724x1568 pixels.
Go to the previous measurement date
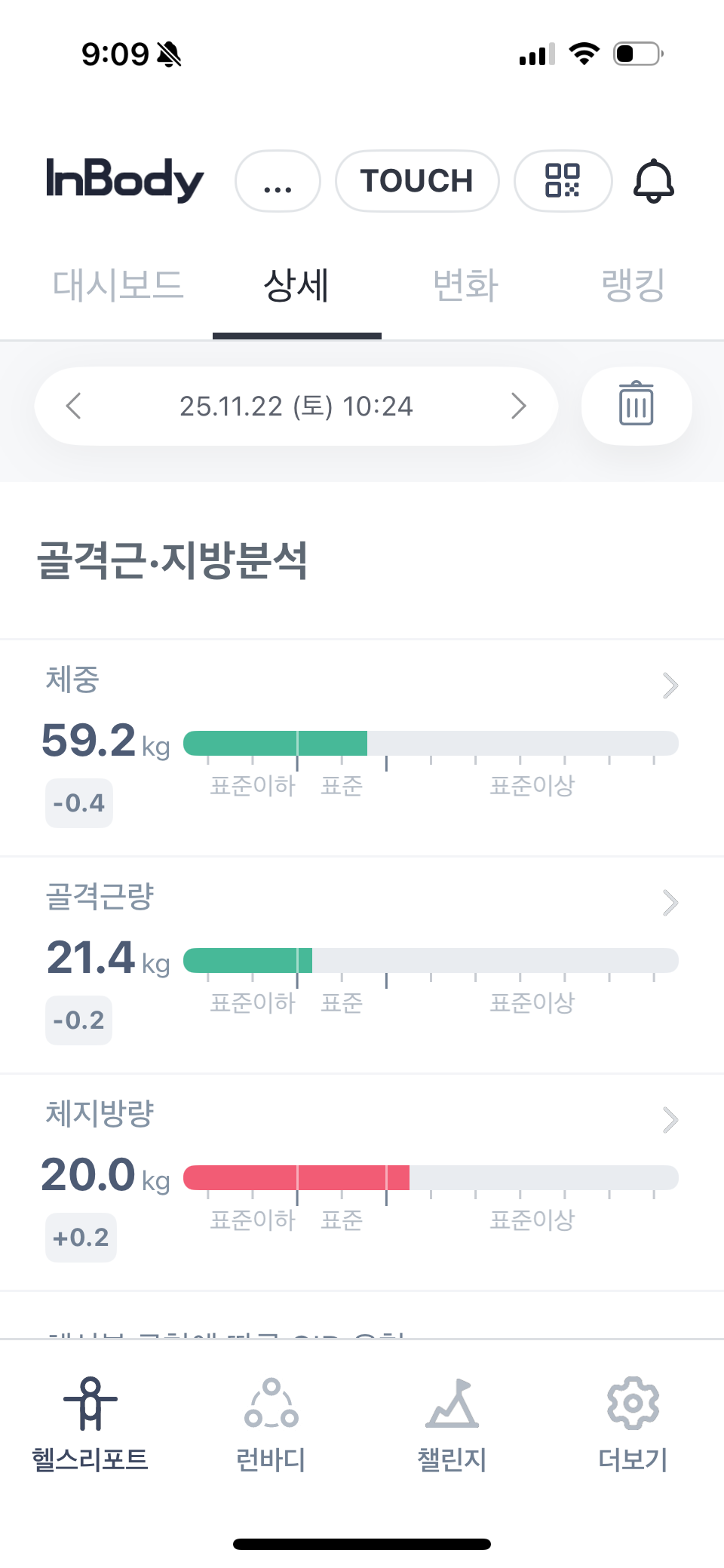tap(74, 406)
